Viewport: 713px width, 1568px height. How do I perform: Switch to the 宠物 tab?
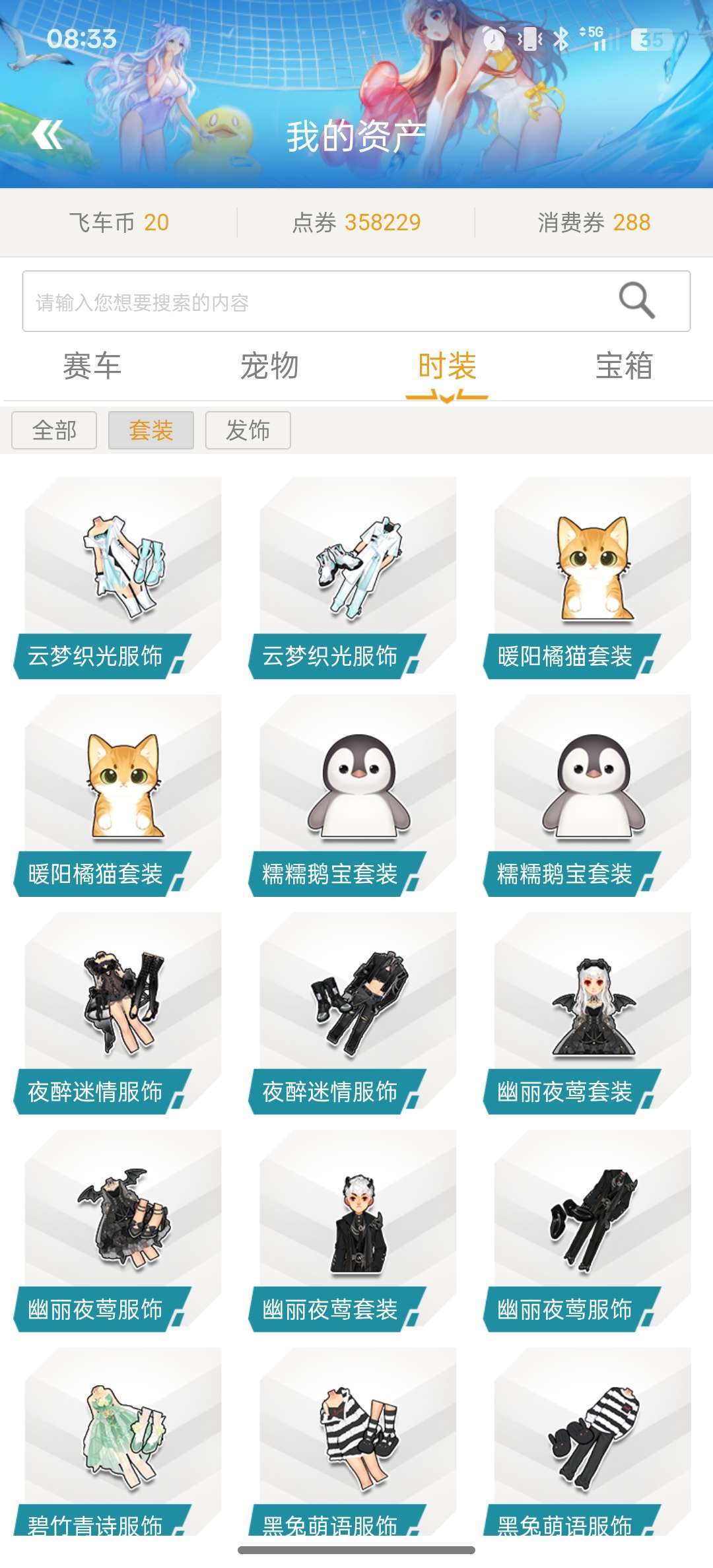tap(269, 366)
